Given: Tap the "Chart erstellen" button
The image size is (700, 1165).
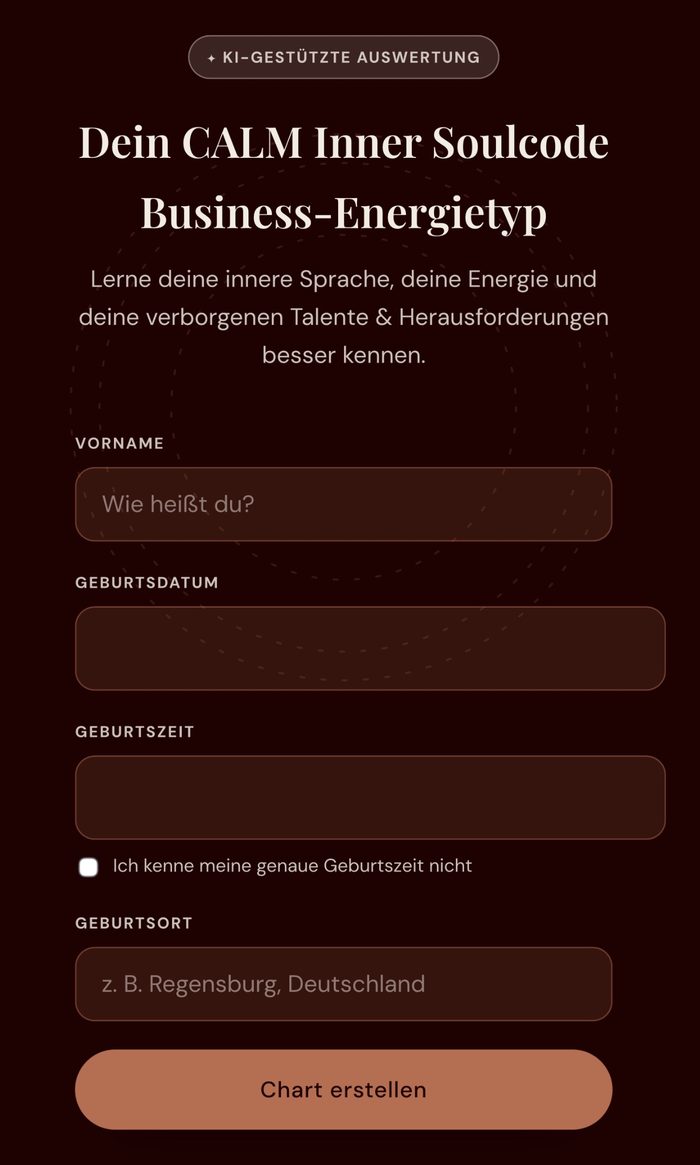Looking at the screenshot, I should click(x=343, y=1089).
